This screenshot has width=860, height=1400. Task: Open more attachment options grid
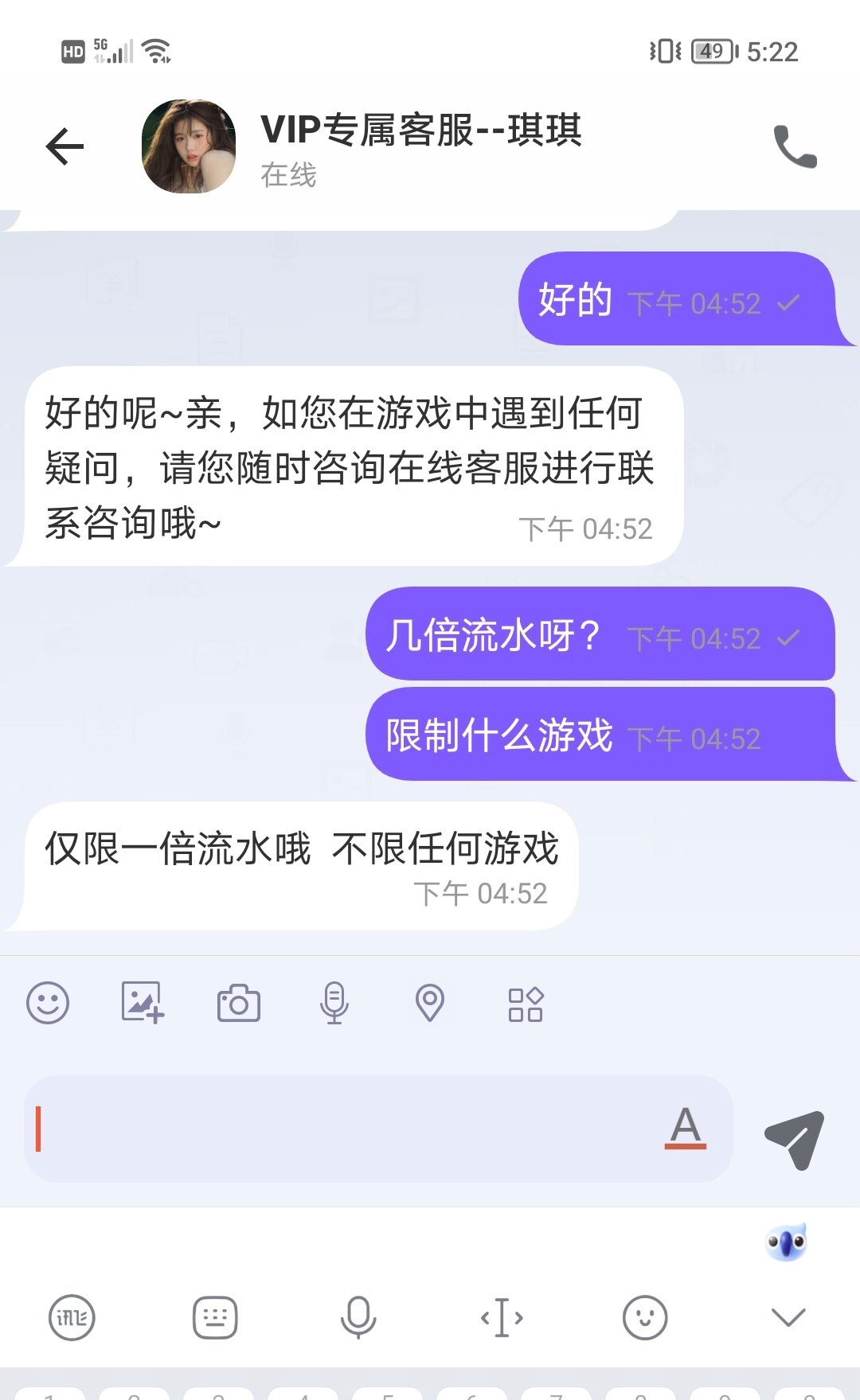[526, 1004]
